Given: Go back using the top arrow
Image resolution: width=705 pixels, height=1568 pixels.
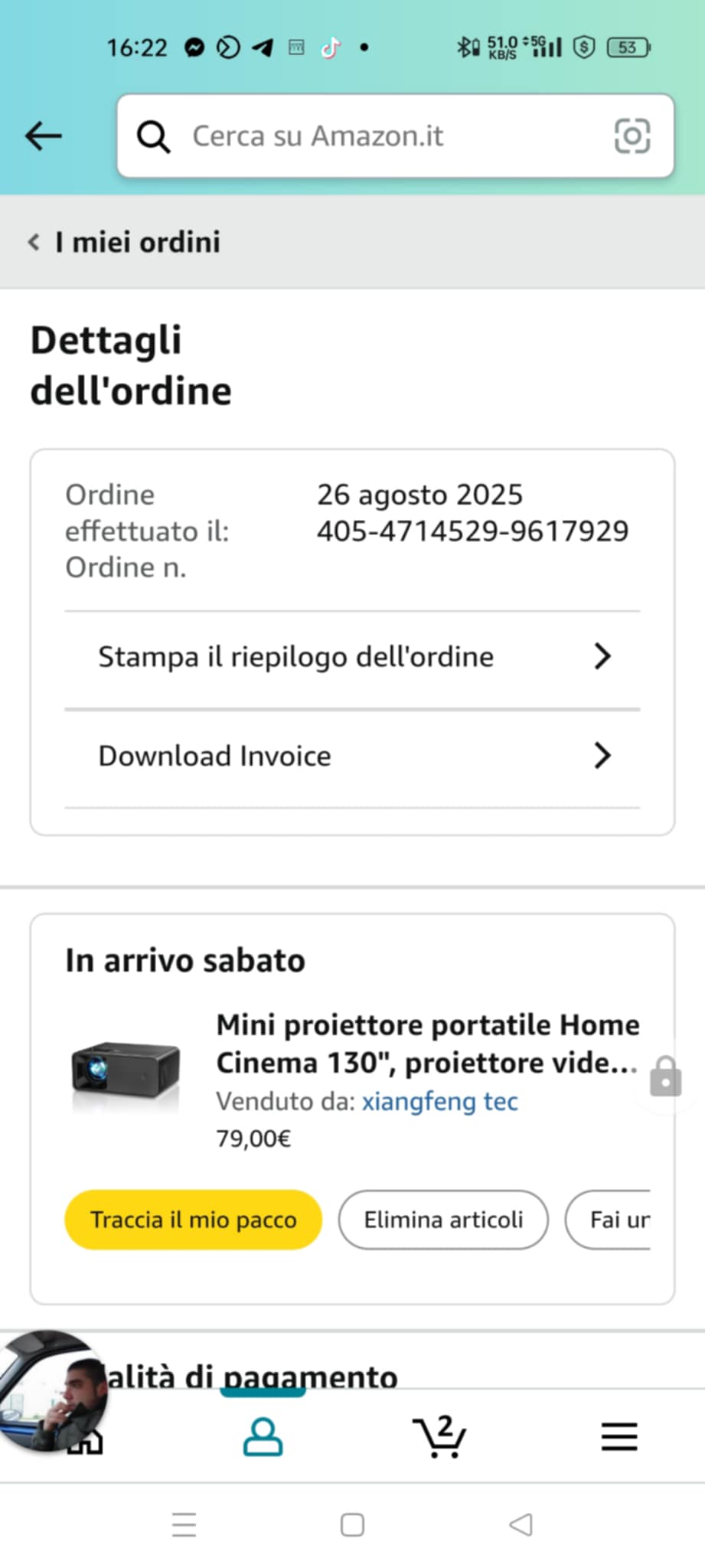Looking at the screenshot, I should coord(43,136).
